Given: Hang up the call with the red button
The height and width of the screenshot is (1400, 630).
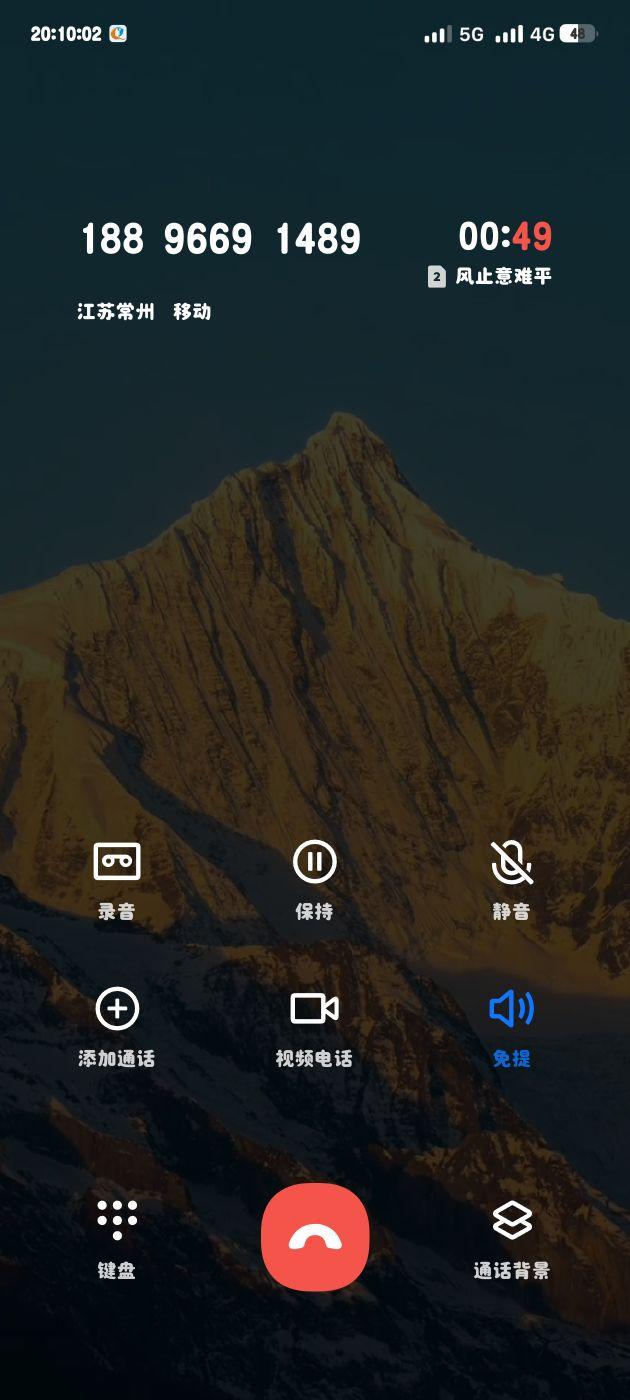Looking at the screenshot, I should 315,1237.
